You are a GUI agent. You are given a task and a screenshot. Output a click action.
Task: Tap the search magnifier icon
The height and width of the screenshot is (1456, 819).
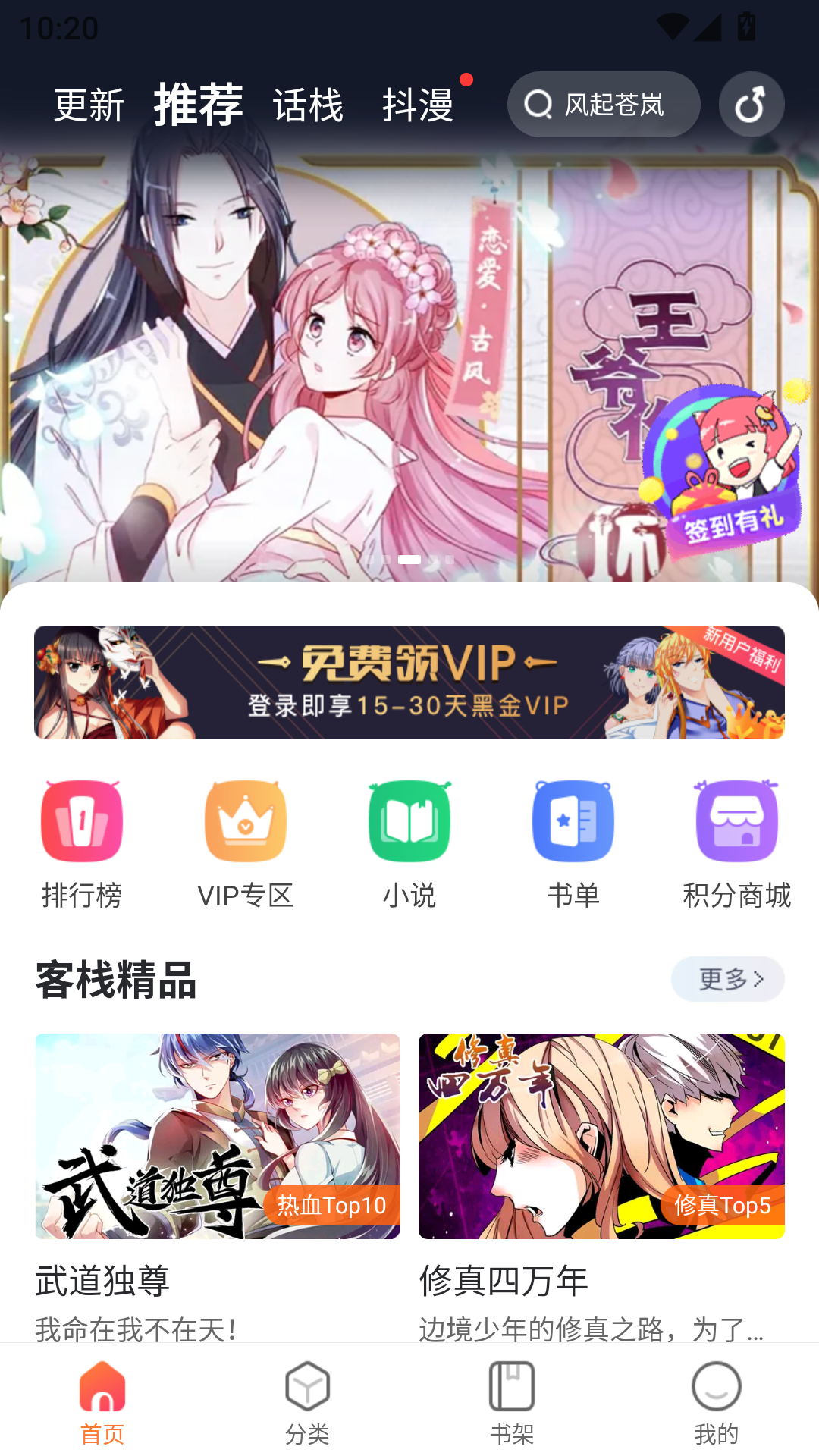pyautogui.click(x=538, y=105)
